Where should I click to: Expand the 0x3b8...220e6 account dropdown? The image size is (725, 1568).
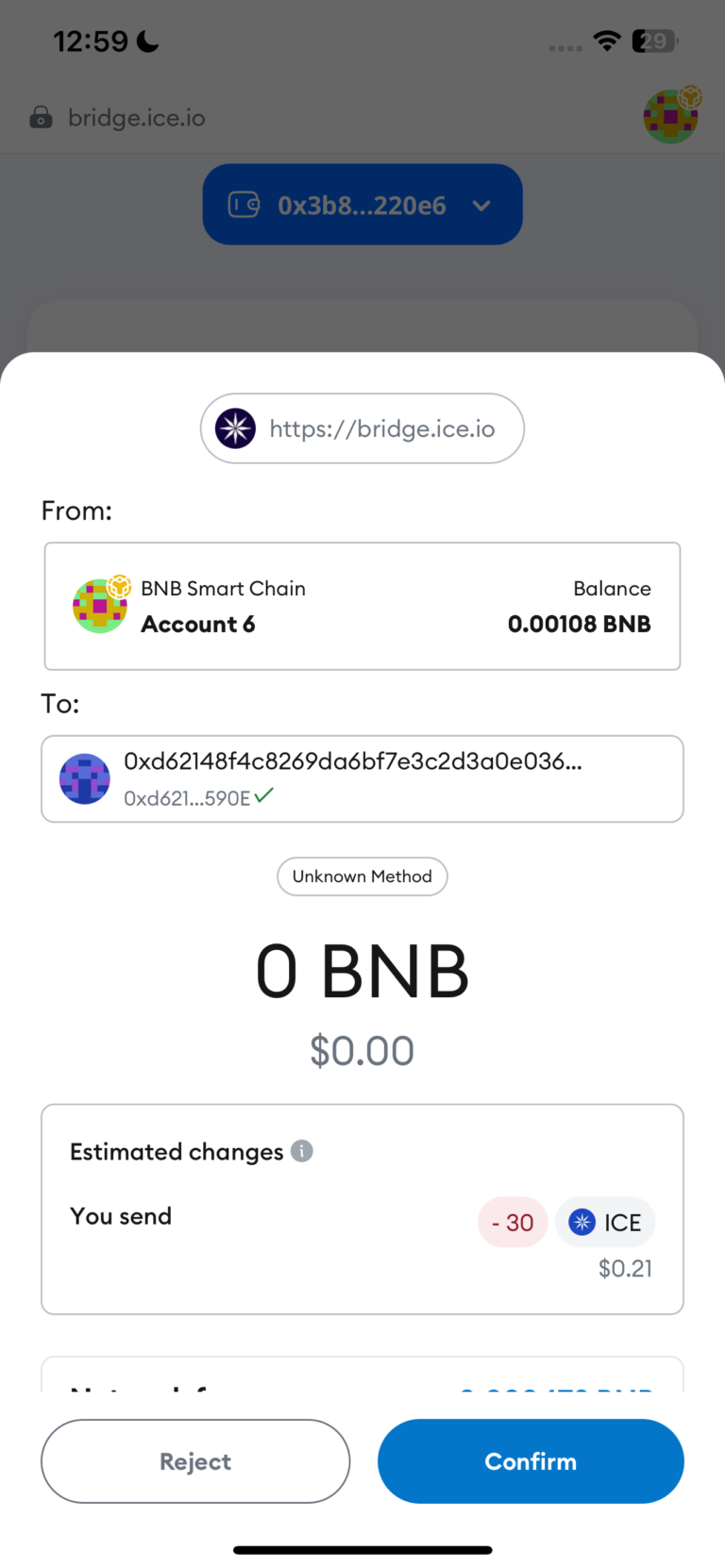pyautogui.click(x=481, y=205)
